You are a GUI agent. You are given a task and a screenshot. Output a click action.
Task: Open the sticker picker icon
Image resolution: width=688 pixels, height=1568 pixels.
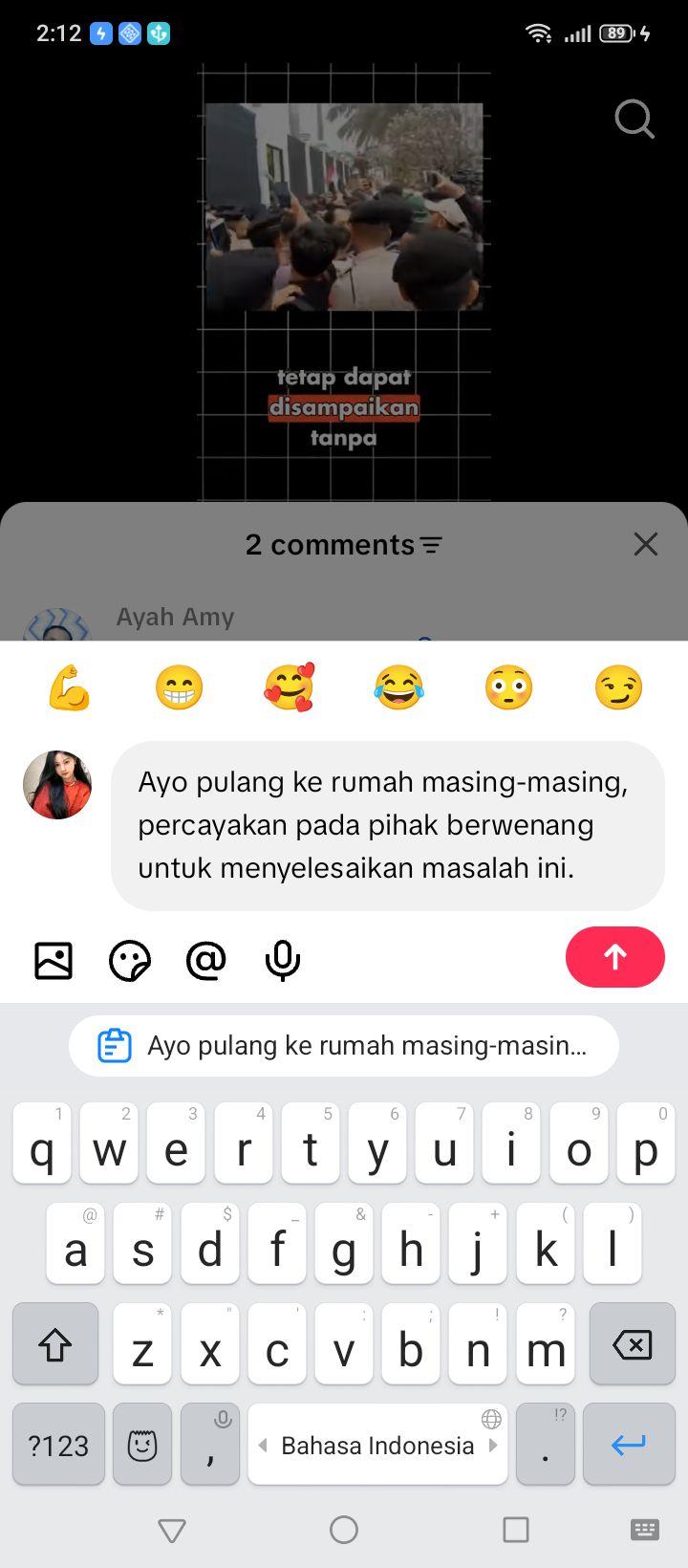[130, 961]
